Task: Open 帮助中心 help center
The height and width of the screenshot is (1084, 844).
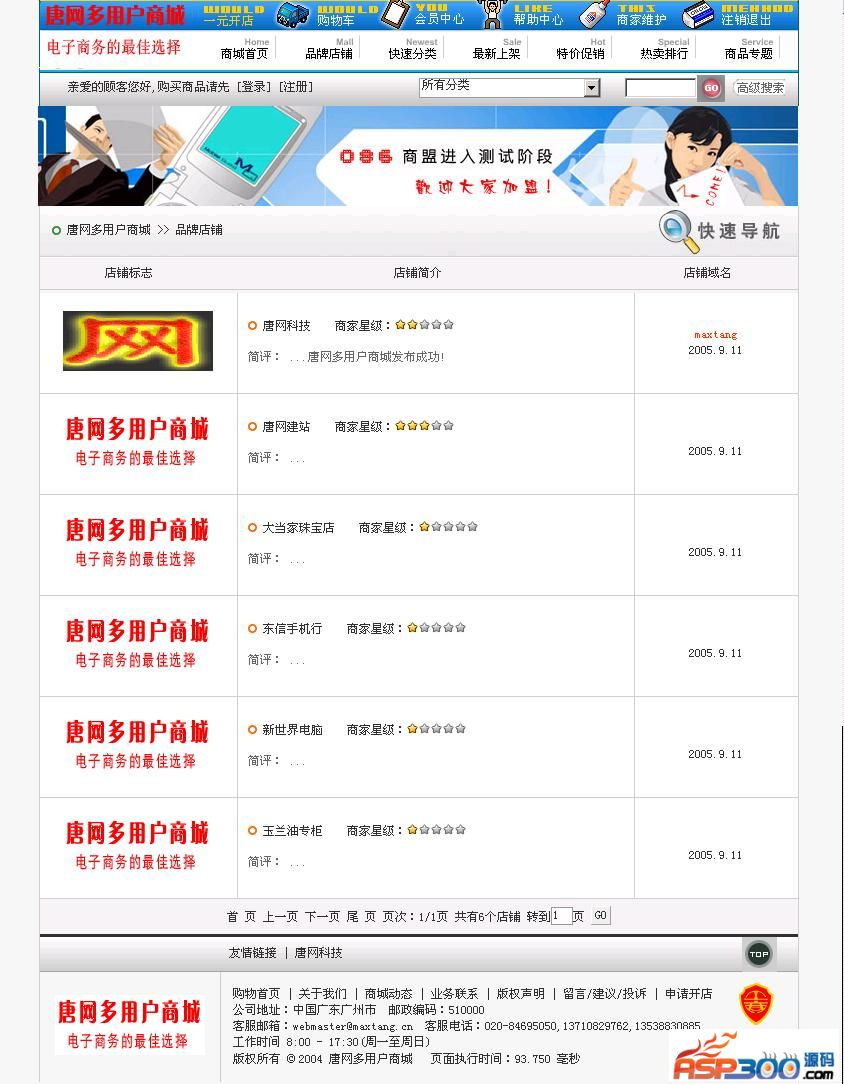Action: coord(538,19)
